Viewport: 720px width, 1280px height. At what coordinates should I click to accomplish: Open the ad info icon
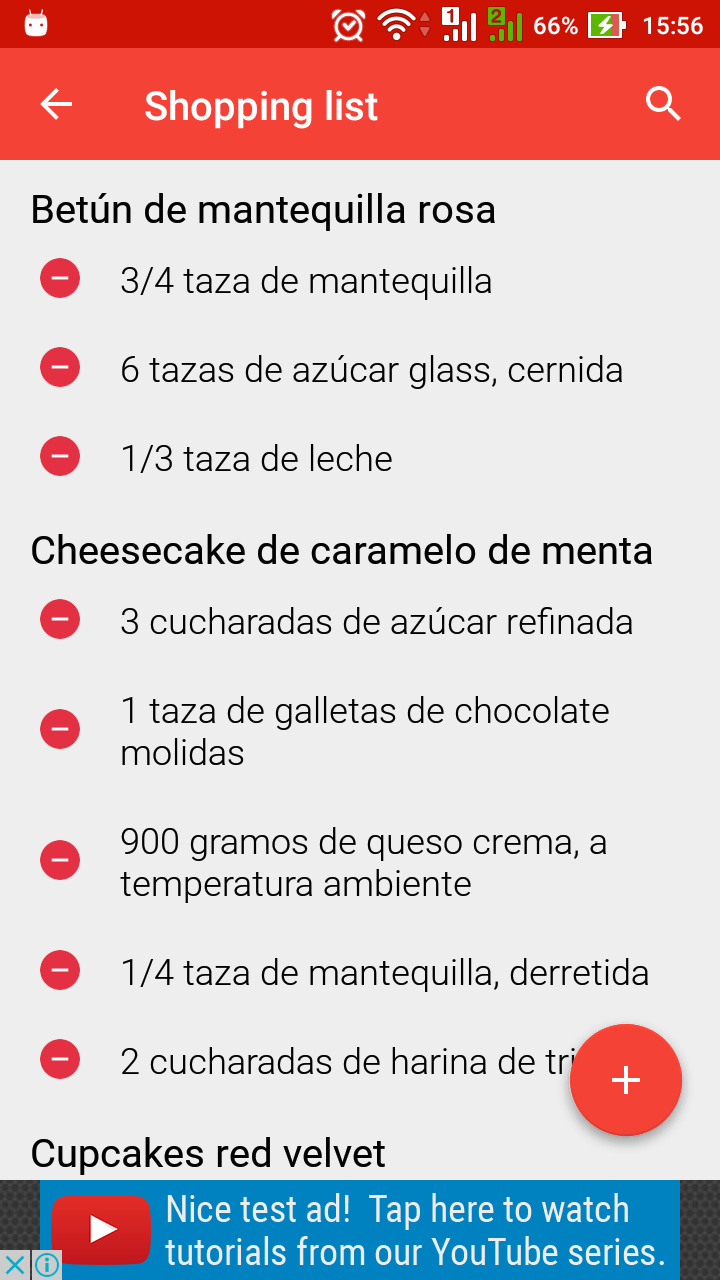47,1265
